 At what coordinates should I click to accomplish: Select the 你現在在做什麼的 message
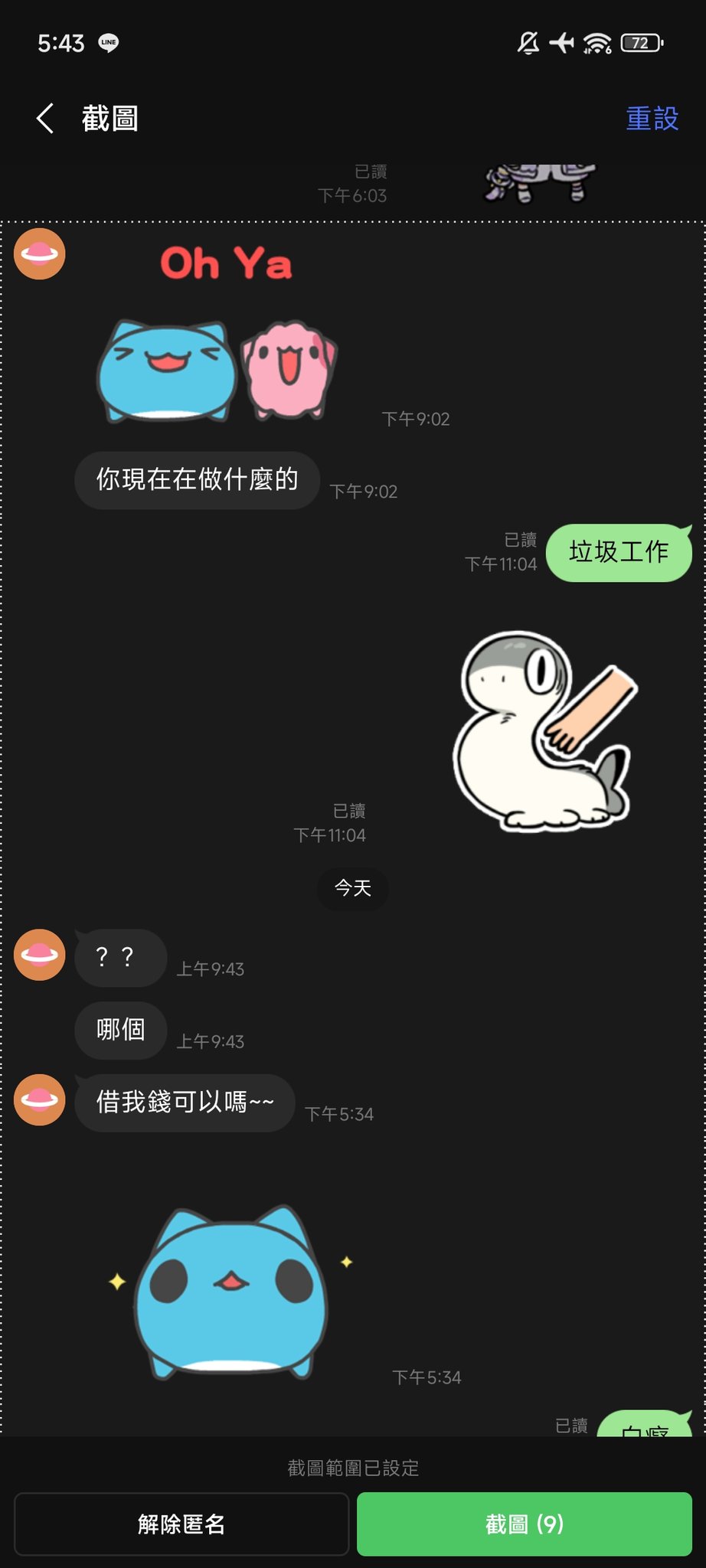point(197,480)
